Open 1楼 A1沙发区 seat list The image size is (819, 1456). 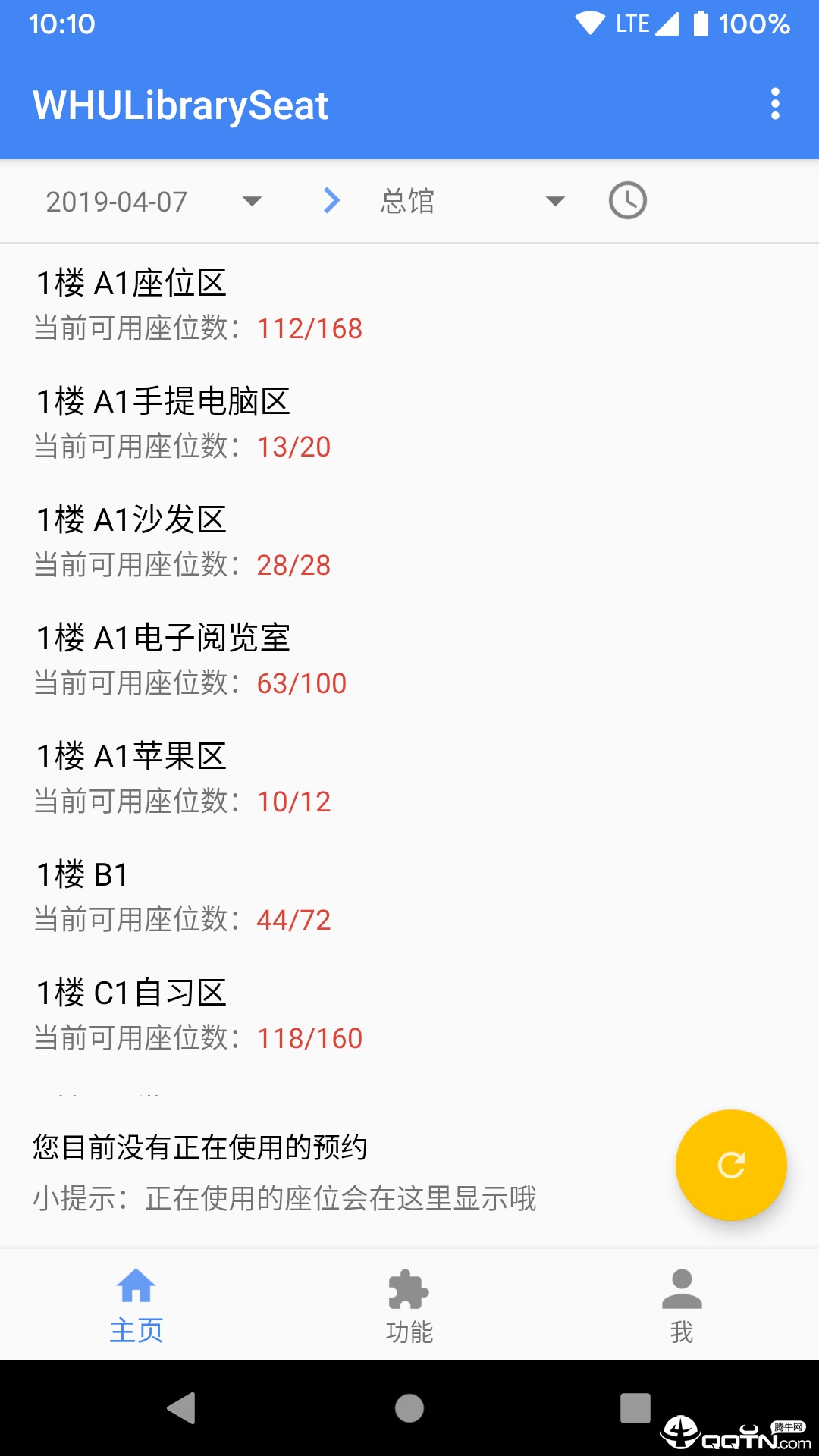(x=409, y=541)
